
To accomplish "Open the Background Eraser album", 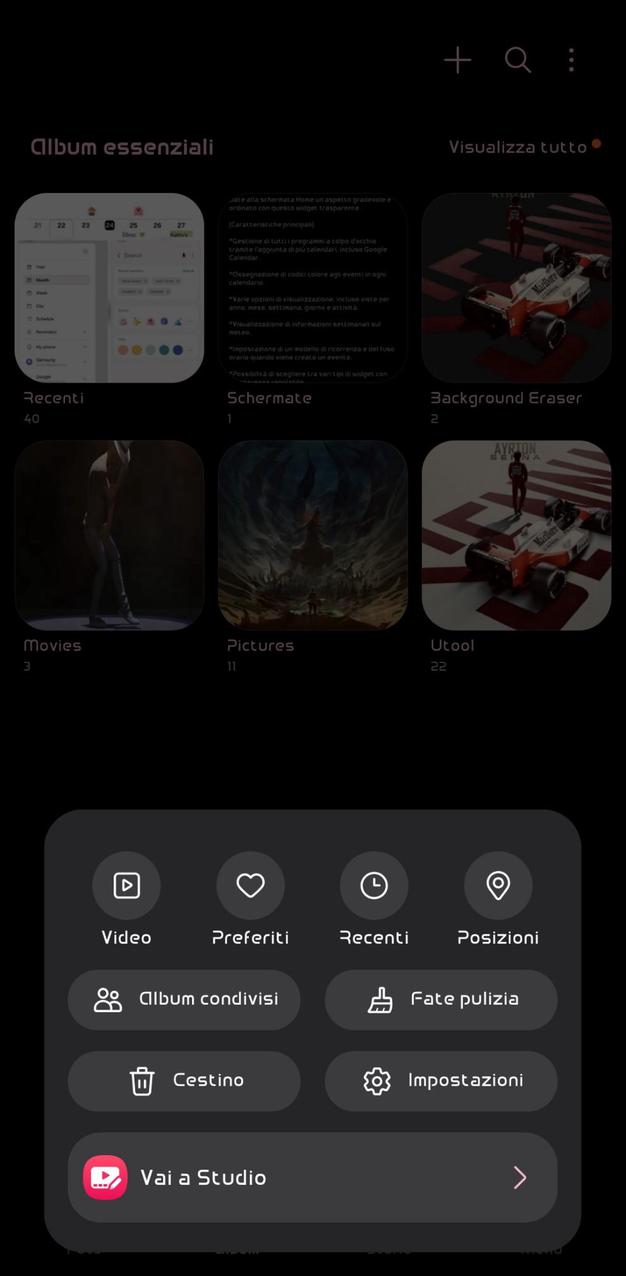I will point(516,288).
